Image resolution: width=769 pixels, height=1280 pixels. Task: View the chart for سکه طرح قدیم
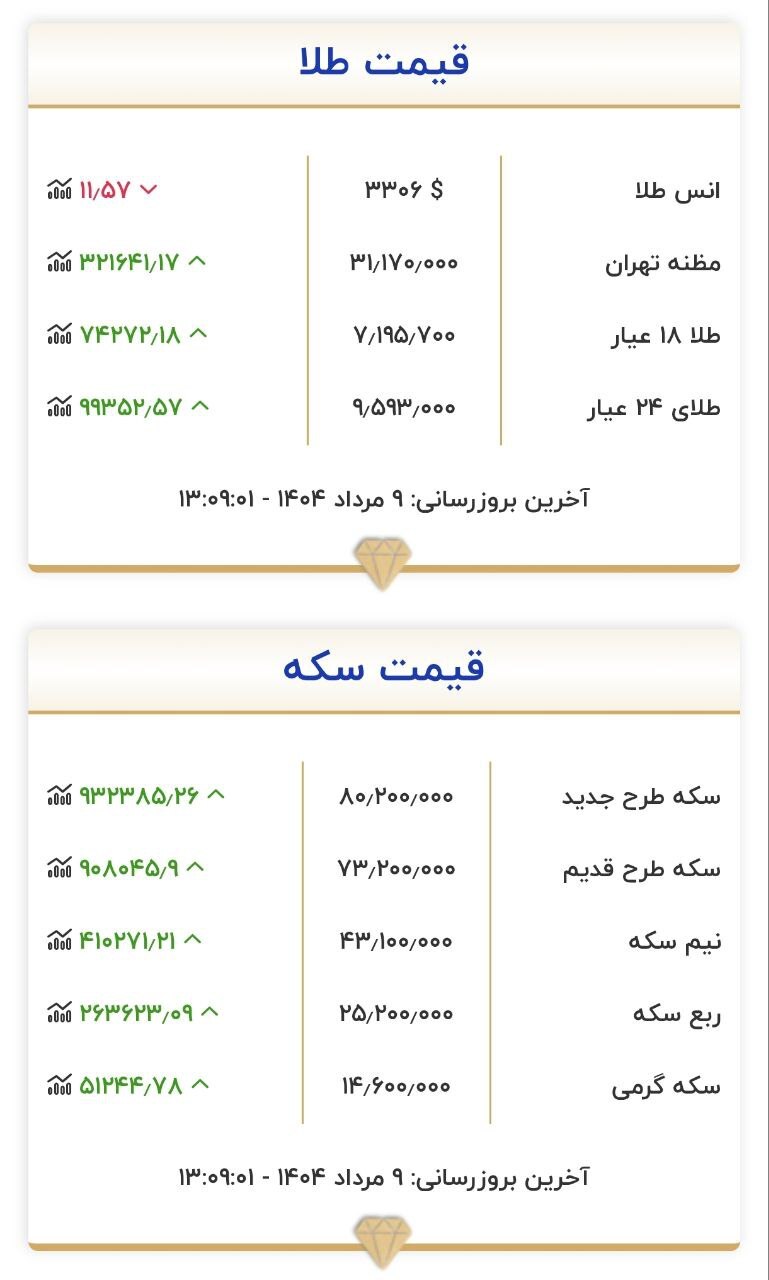(60, 867)
